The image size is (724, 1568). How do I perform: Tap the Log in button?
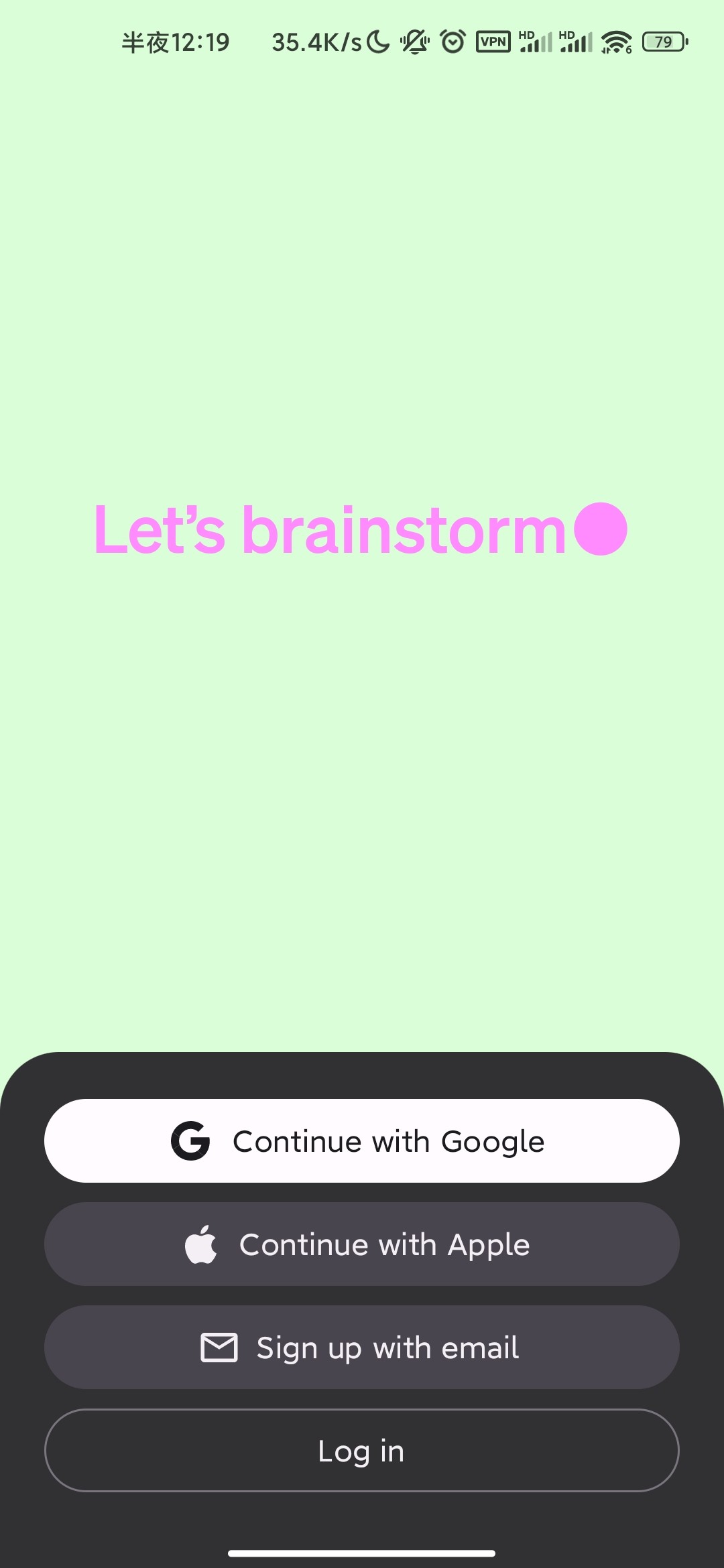(362, 1451)
